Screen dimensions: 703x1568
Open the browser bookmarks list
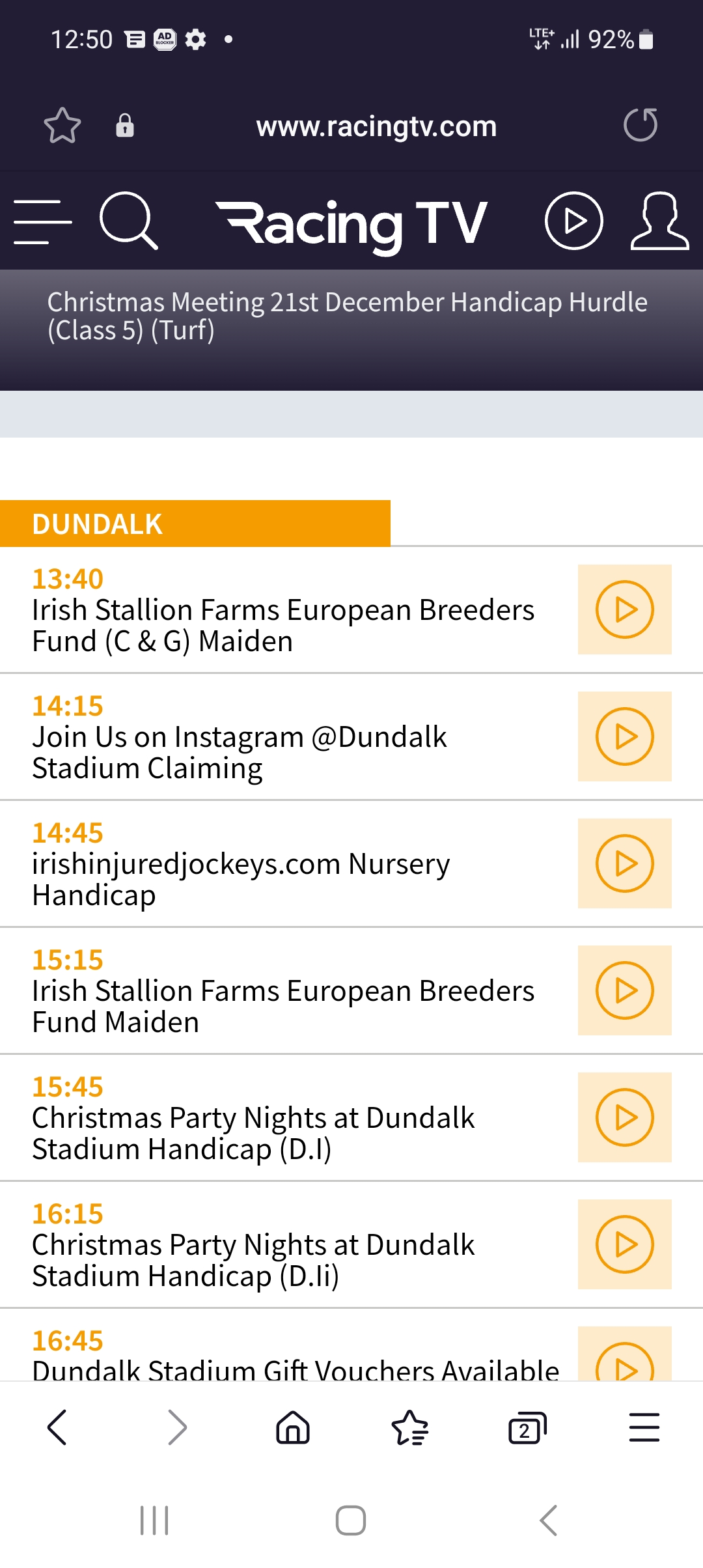pos(410,1427)
